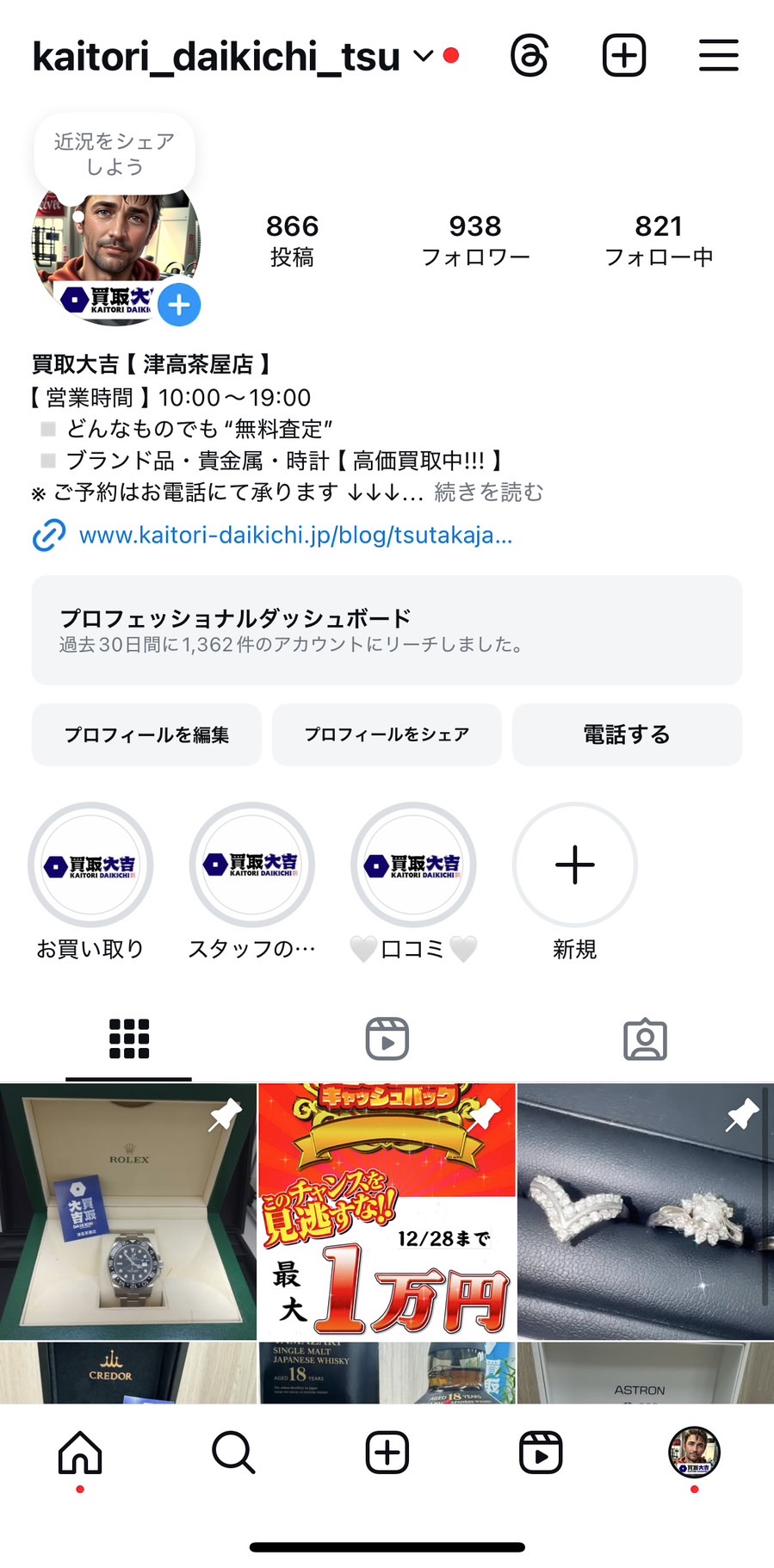Tap プロフィールをシェア button
Image resolution: width=774 pixels, height=1568 pixels.
[387, 734]
